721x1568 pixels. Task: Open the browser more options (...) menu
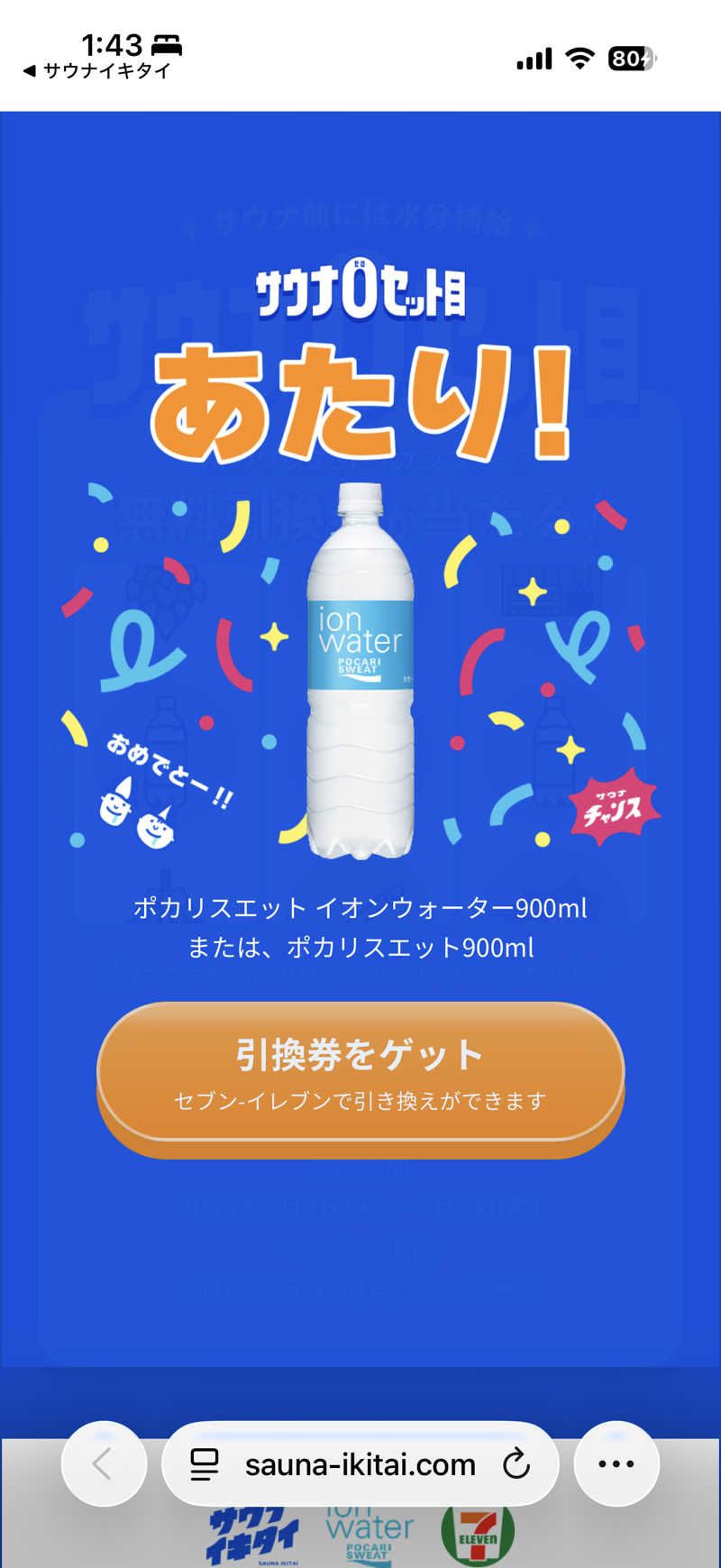click(616, 1464)
